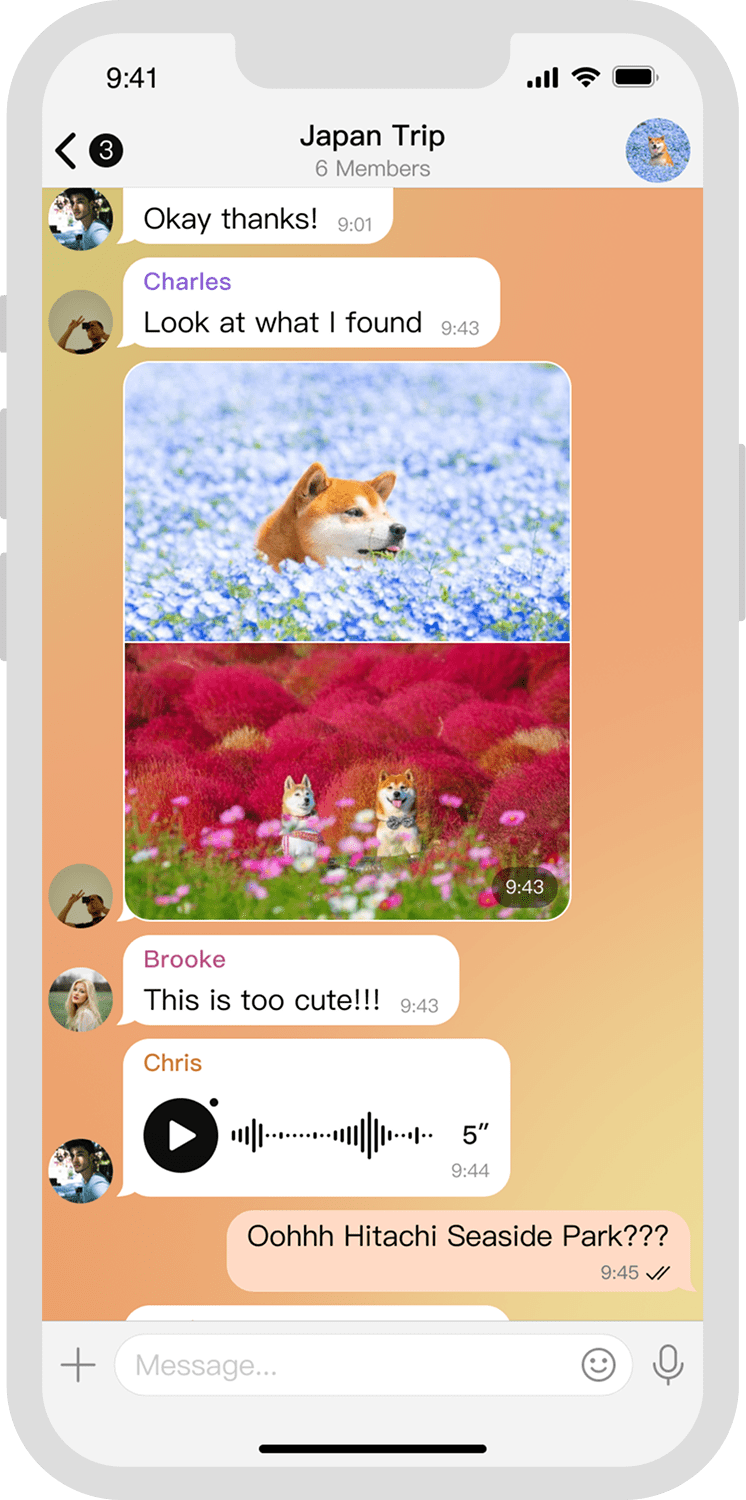Image resolution: width=746 pixels, height=1500 pixels.
Task: Open Charles's avatar beside his text message
Action: coord(81,322)
